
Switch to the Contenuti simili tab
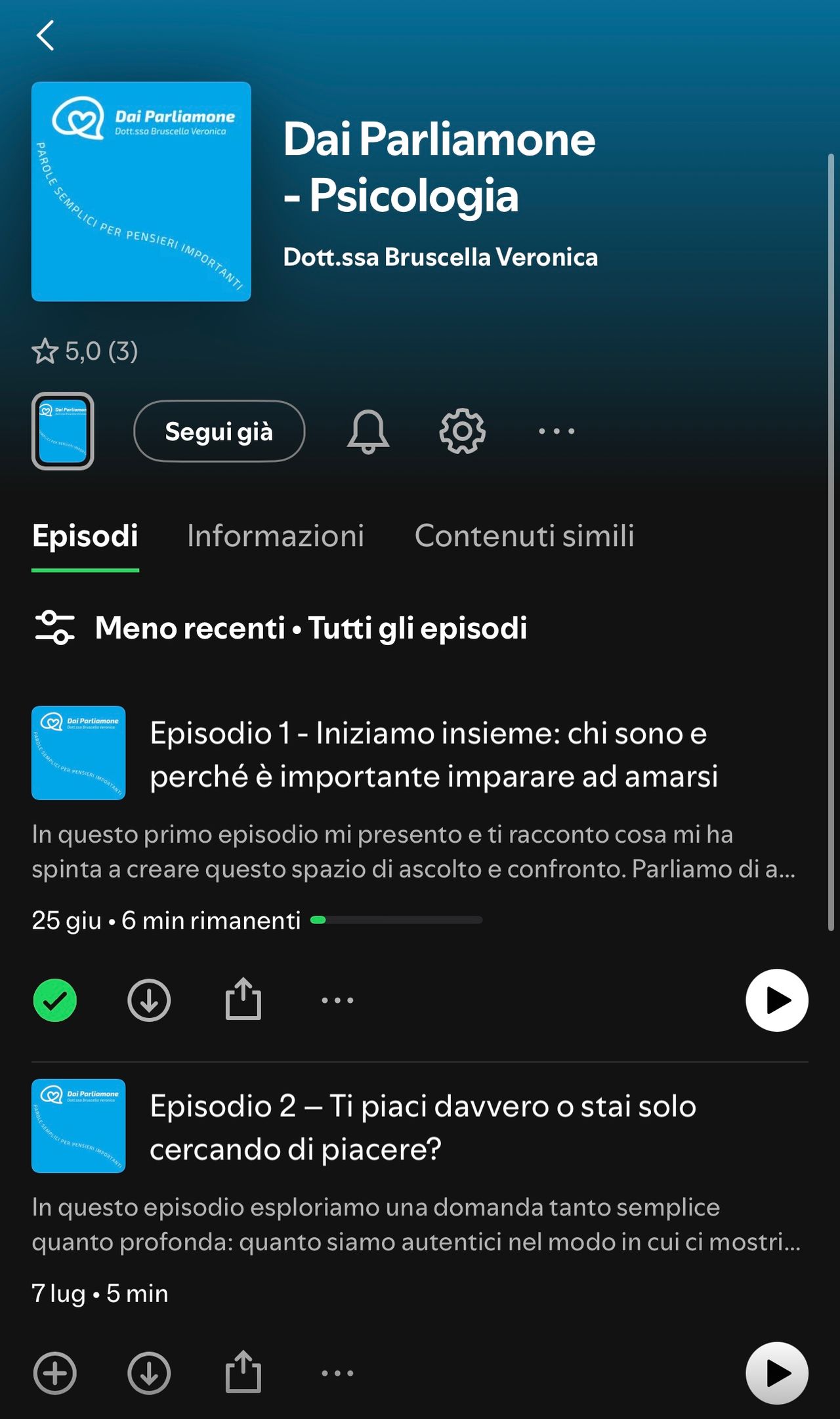point(524,536)
